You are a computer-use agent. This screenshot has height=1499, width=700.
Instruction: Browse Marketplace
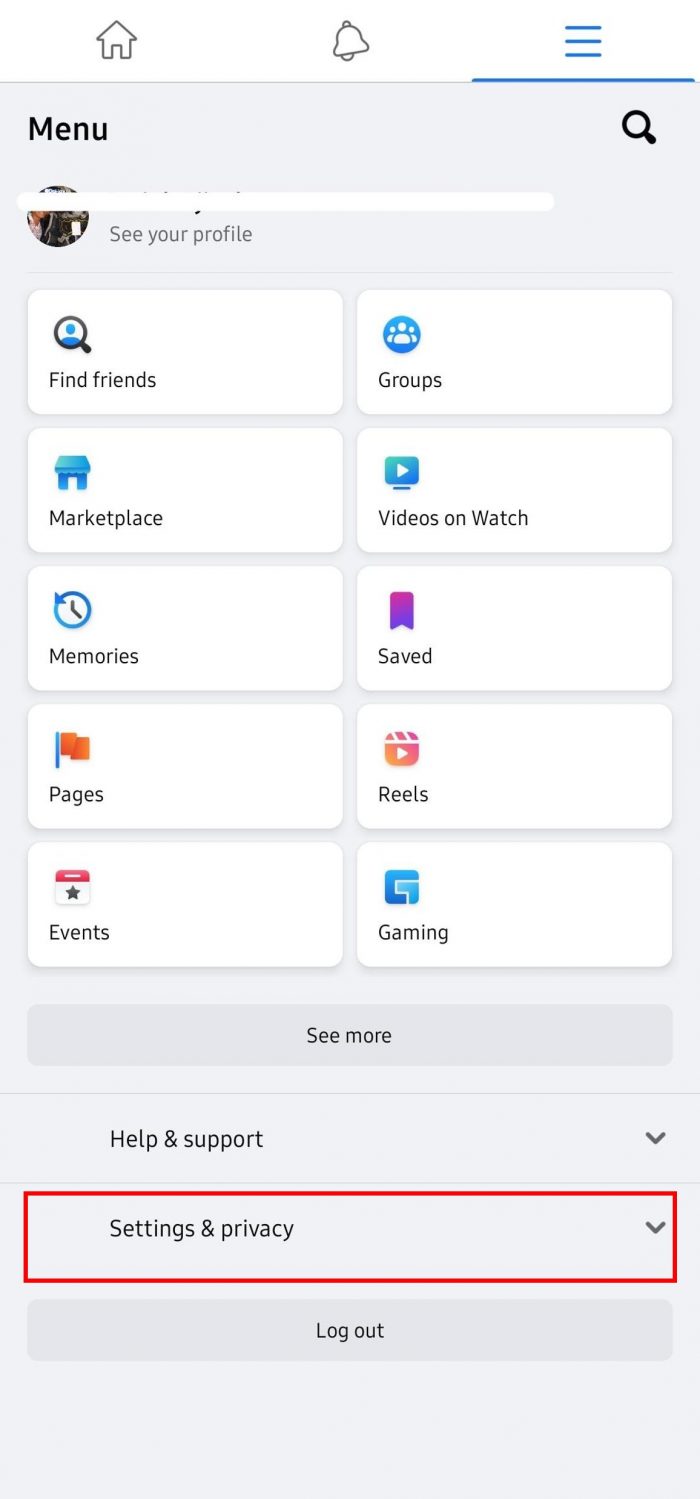(185, 490)
